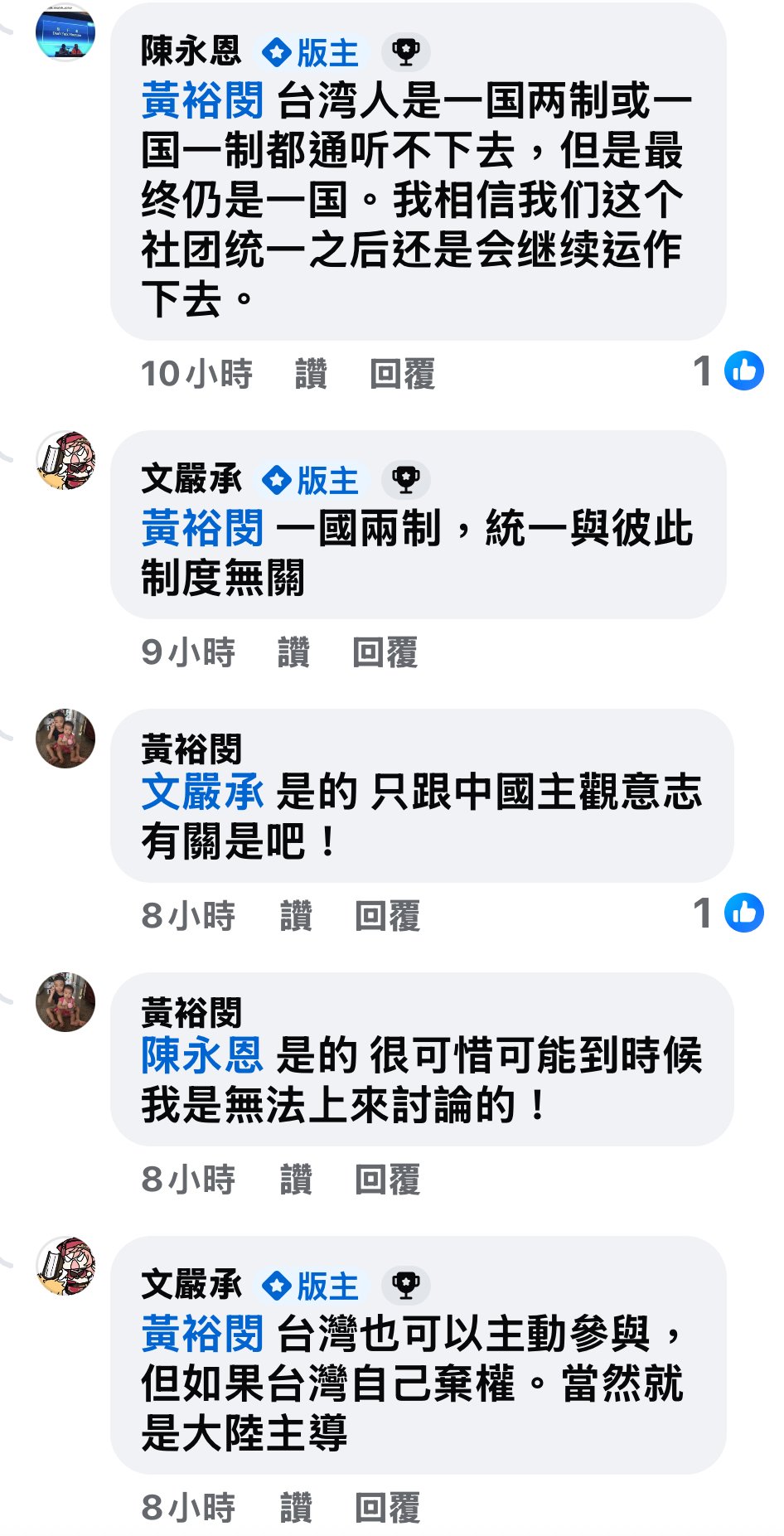
Task: Open 文嚴承's avatar on the 一國兩制 comment
Action: [x=65, y=460]
